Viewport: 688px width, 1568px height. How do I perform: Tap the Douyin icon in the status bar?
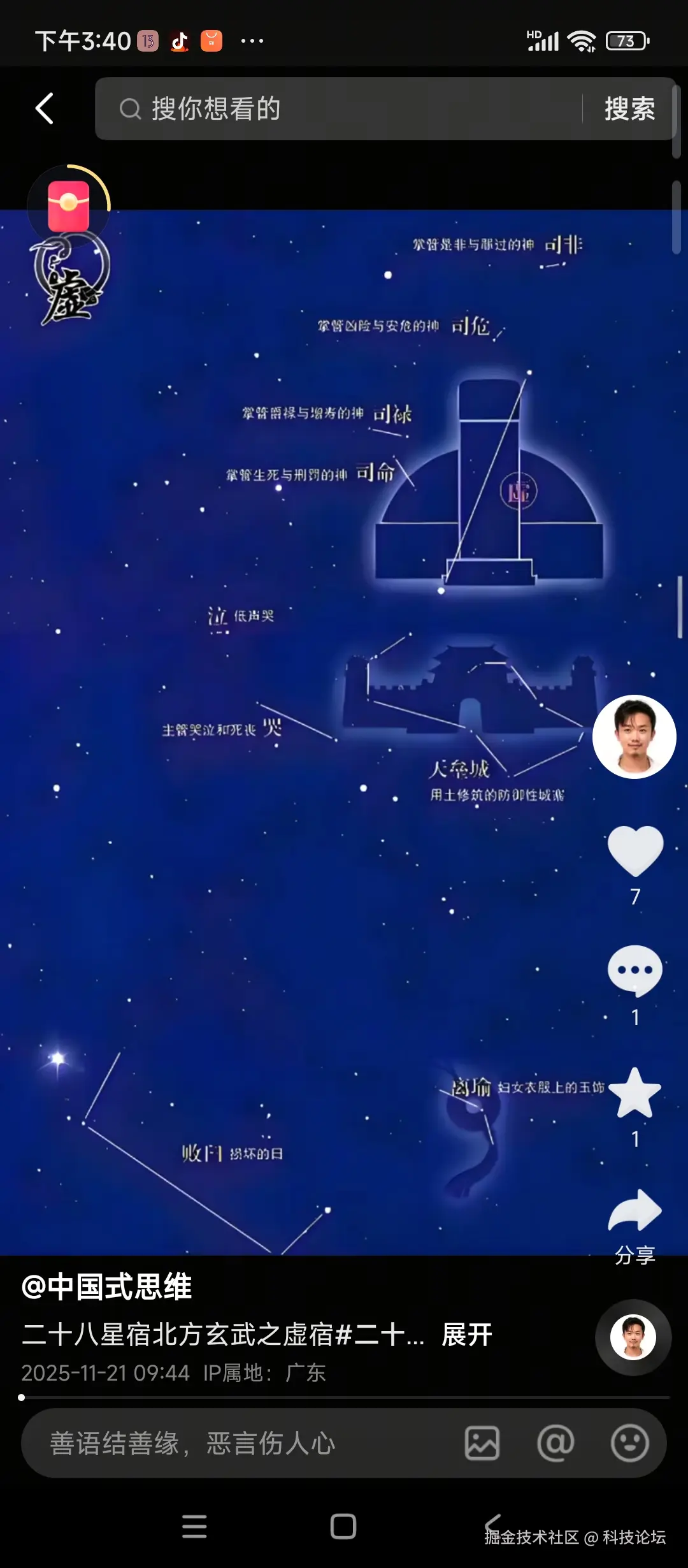(x=179, y=40)
